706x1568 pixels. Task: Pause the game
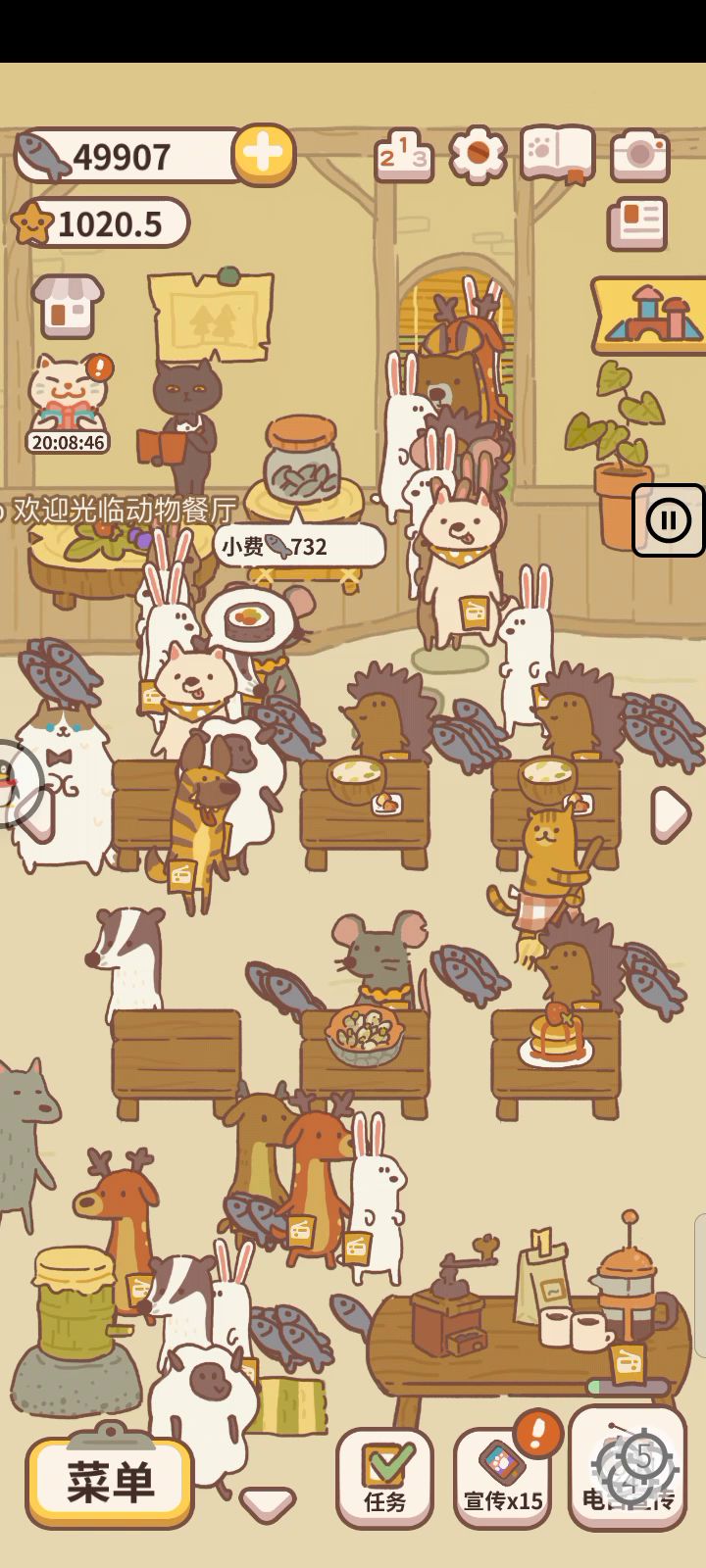click(x=669, y=520)
